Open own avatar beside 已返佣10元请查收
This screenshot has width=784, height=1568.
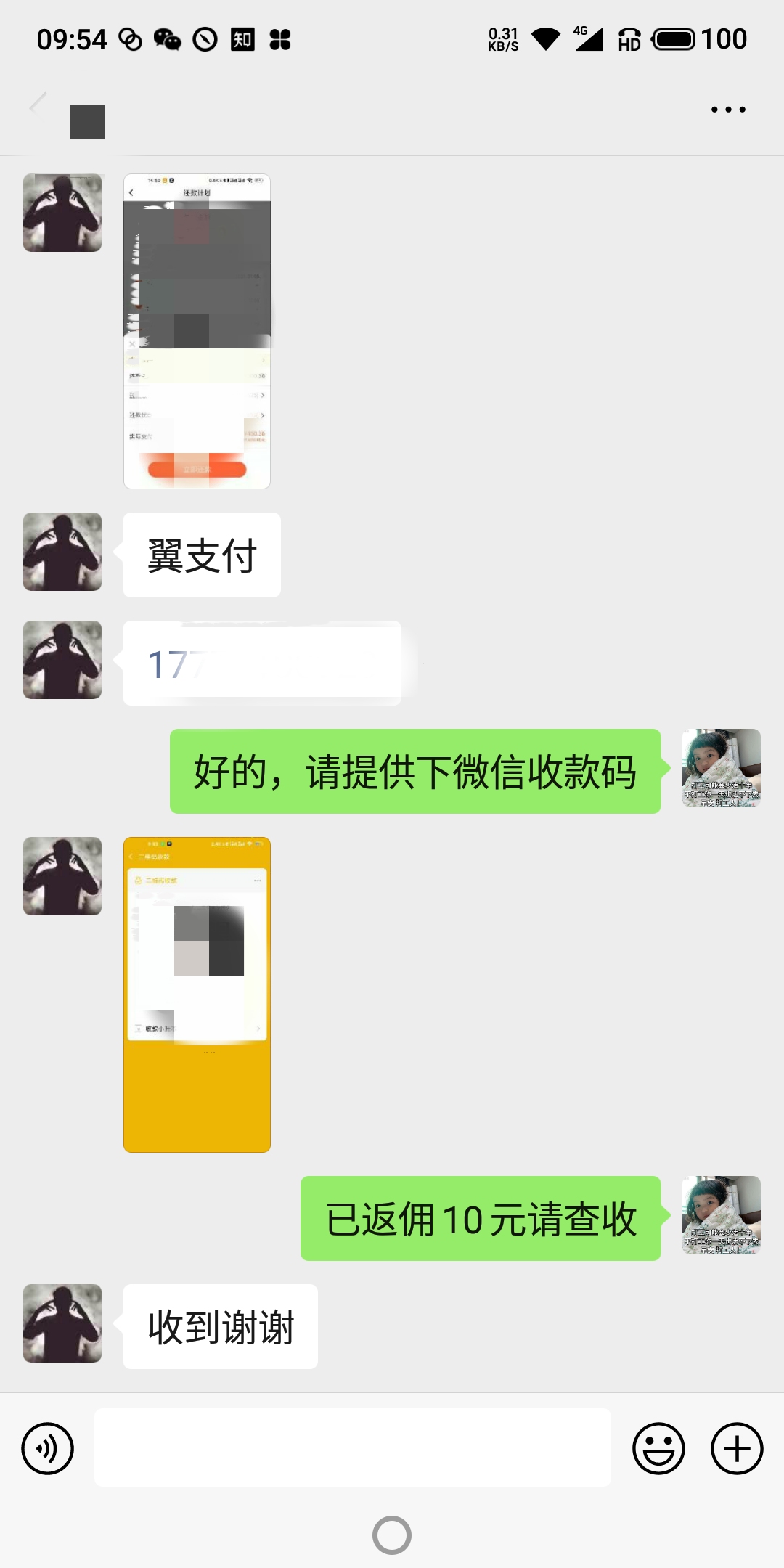pos(722,1215)
